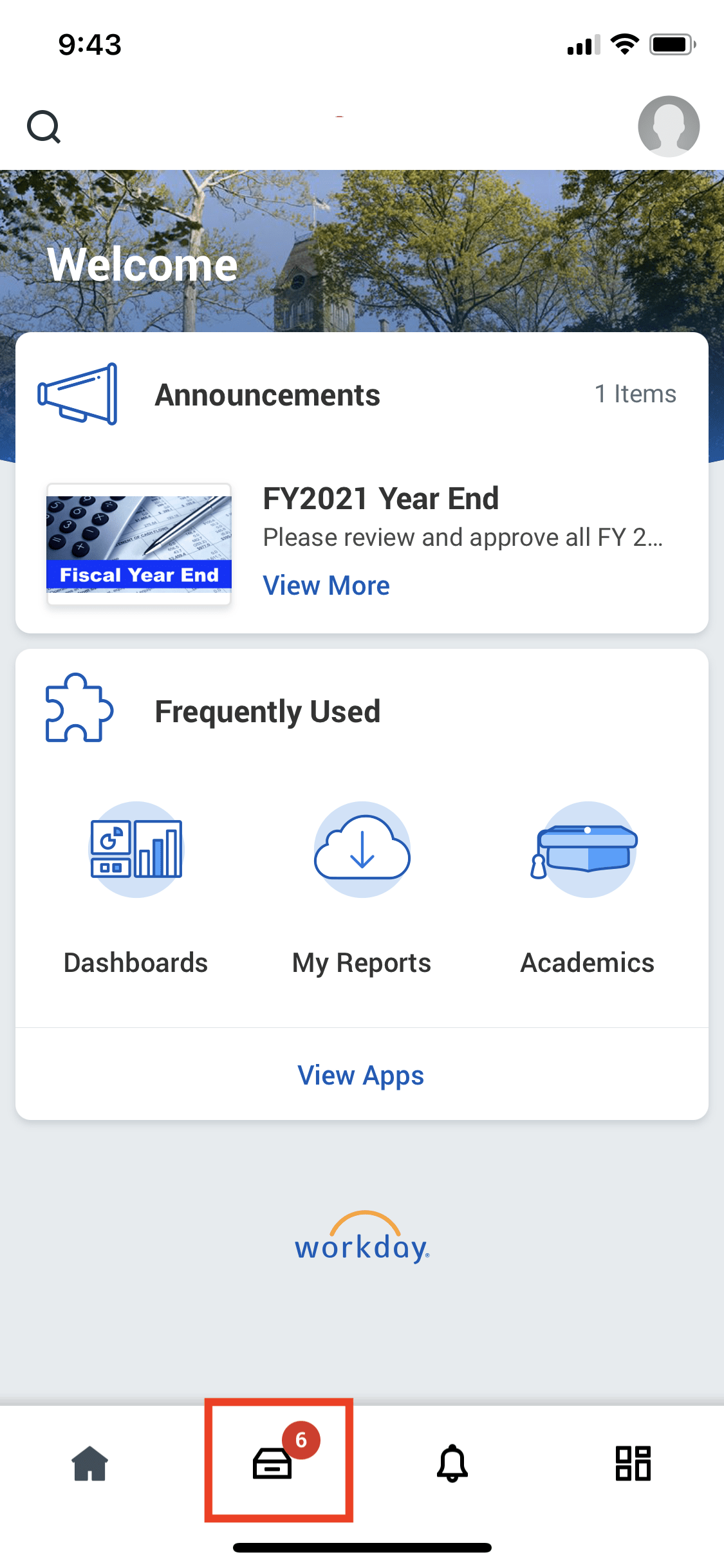
Task: Tap the View Apps link
Action: tap(361, 1075)
